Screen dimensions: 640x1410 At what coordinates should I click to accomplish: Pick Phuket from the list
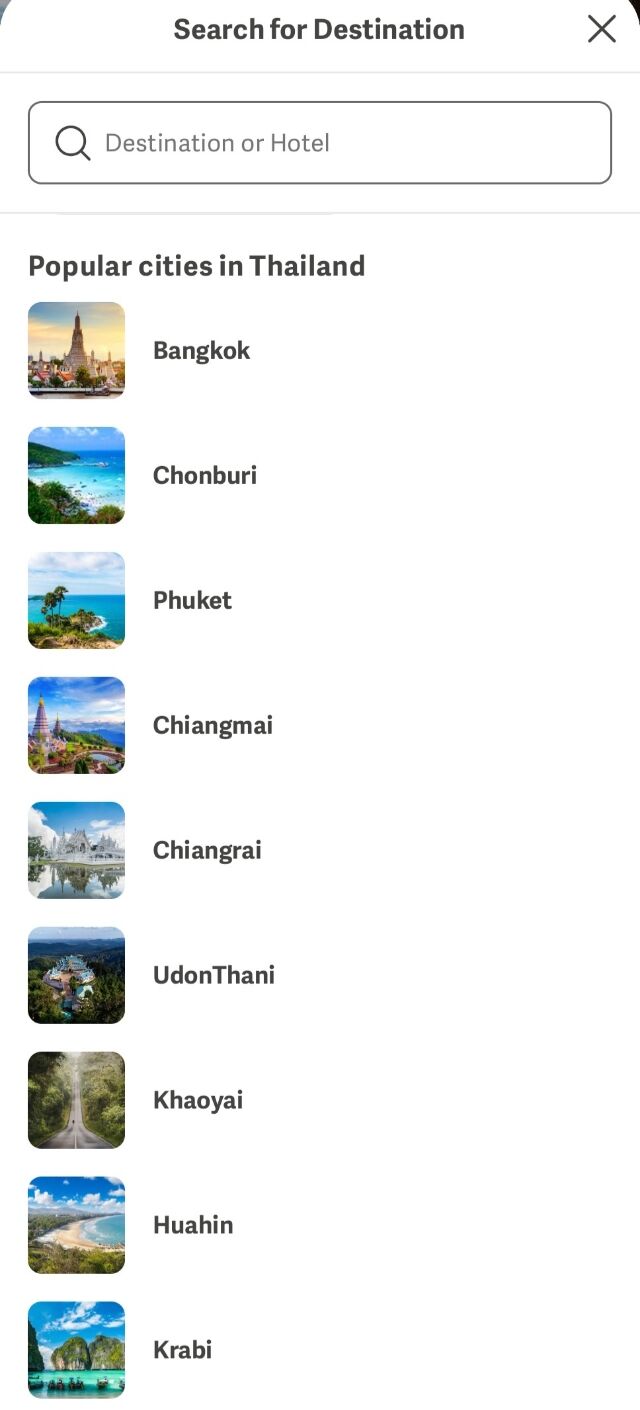pos(320,600)
